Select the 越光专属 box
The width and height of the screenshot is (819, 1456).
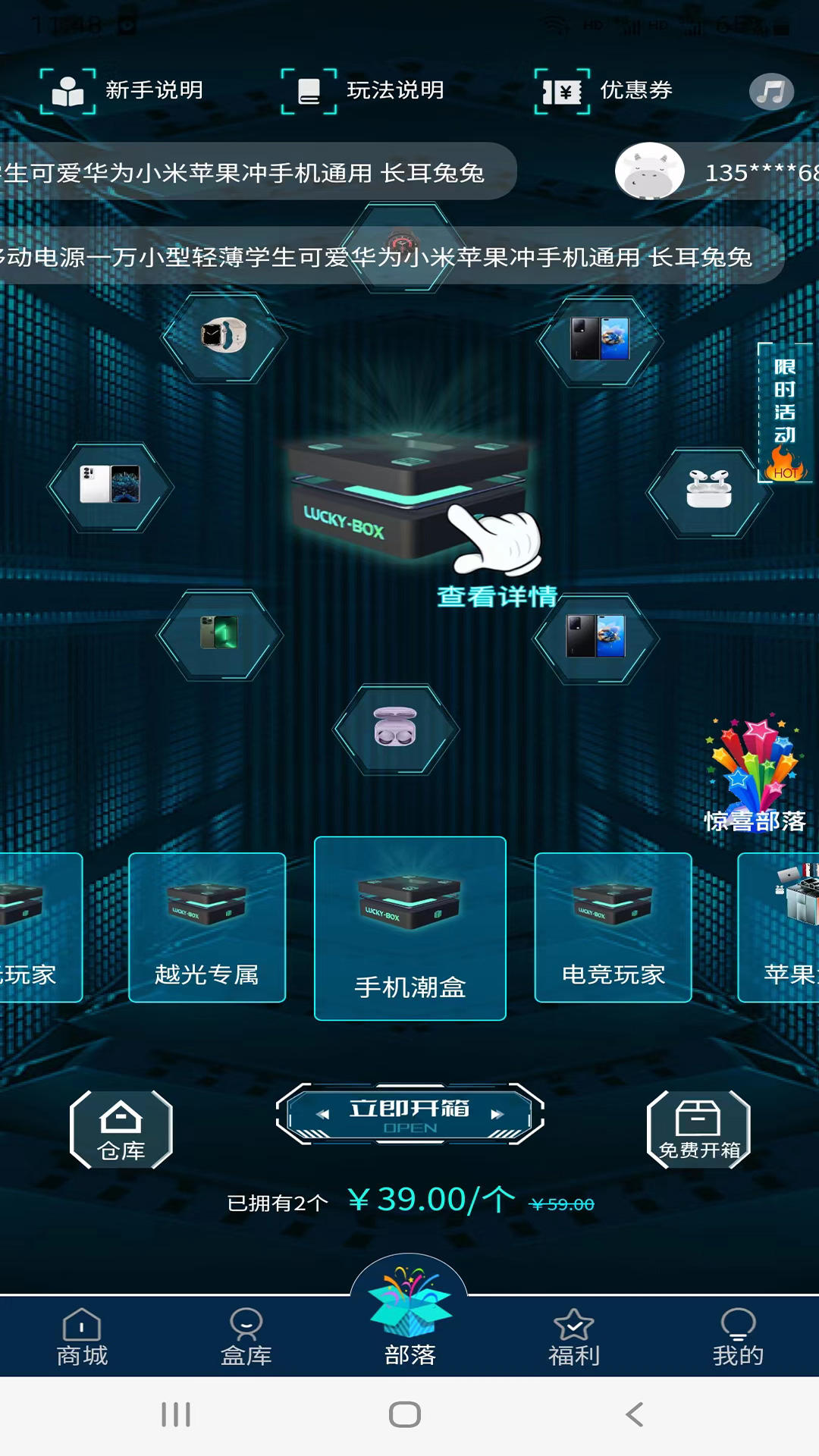tap(207, 927)
